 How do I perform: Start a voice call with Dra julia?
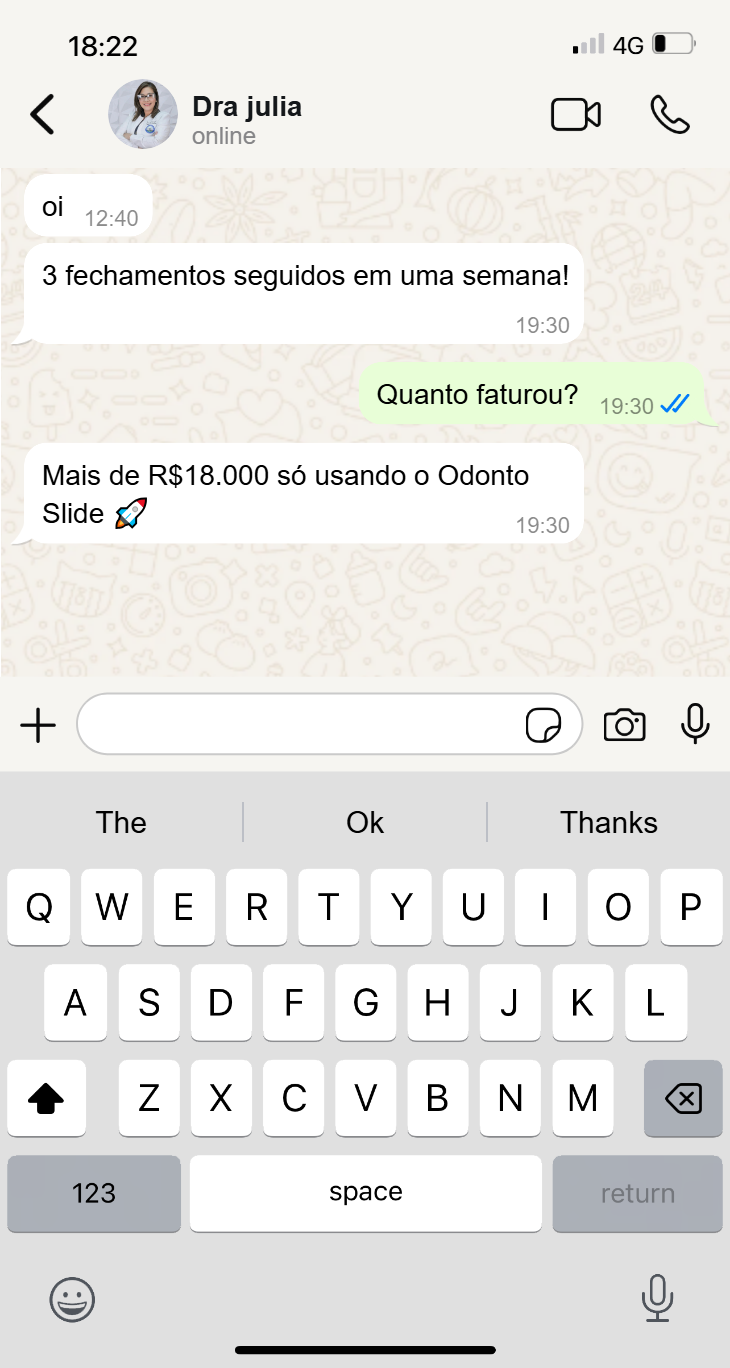(669, 115)
